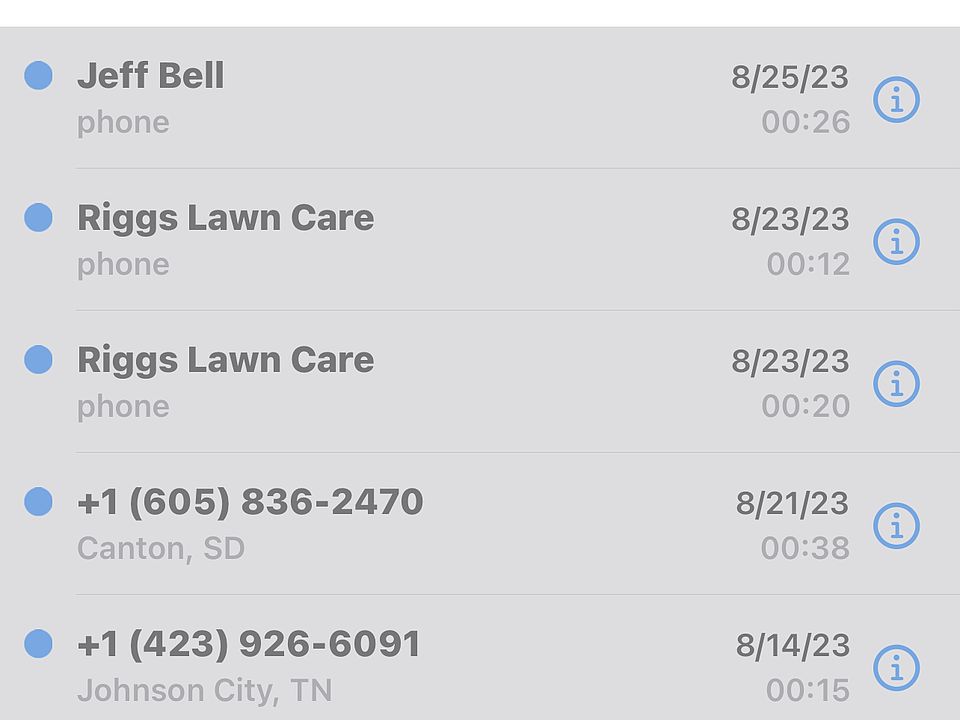Open Jeff Bell's voicemail from 8/25/23
The width and height of the screenshot is (960, 720).
[400, 98]
